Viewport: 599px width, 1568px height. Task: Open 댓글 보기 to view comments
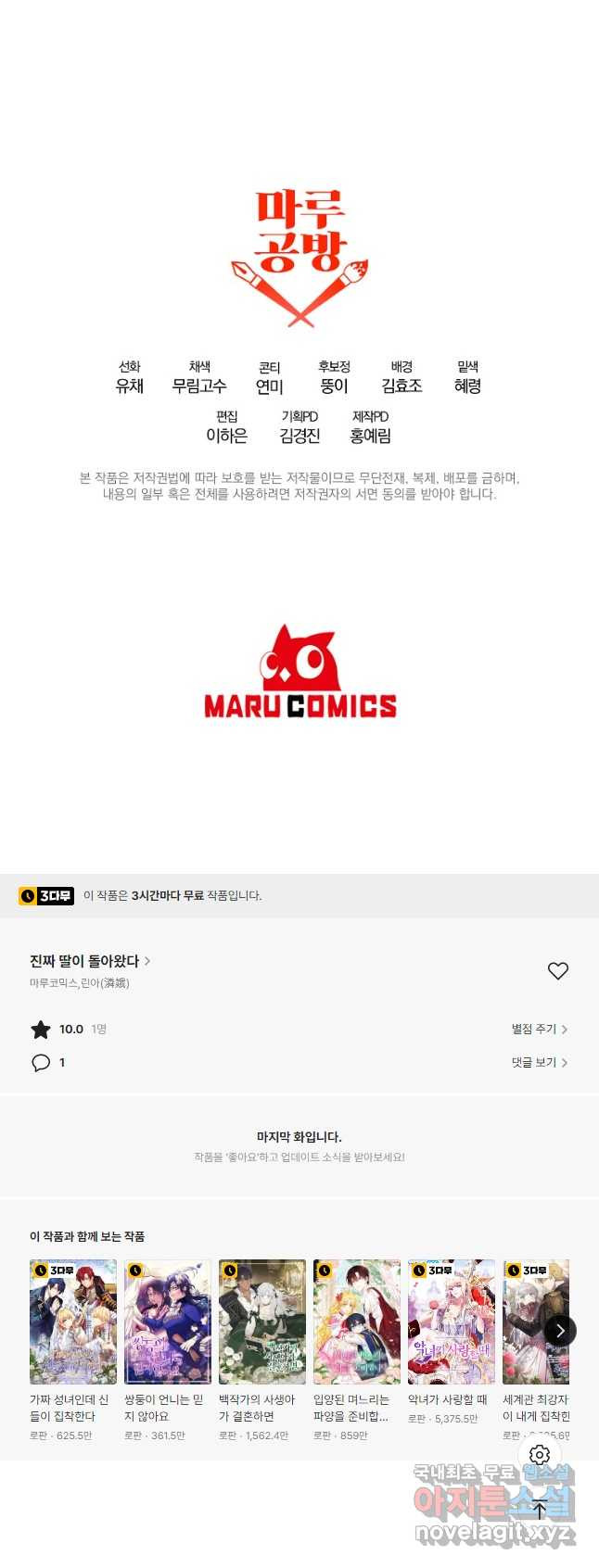pyautogui.click(x=539, y=1062)
